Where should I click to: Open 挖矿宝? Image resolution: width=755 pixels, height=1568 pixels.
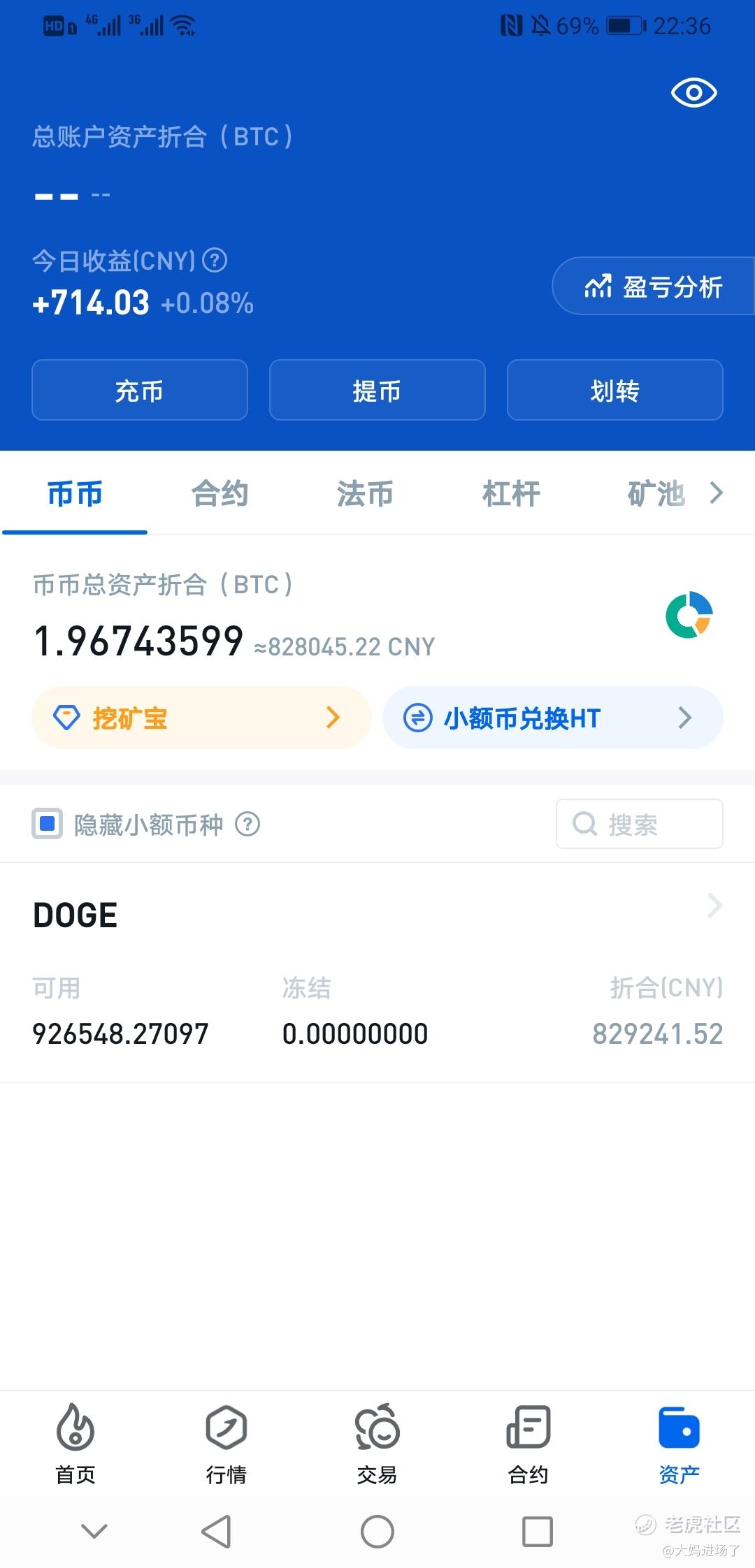click(x=201, y=718)
